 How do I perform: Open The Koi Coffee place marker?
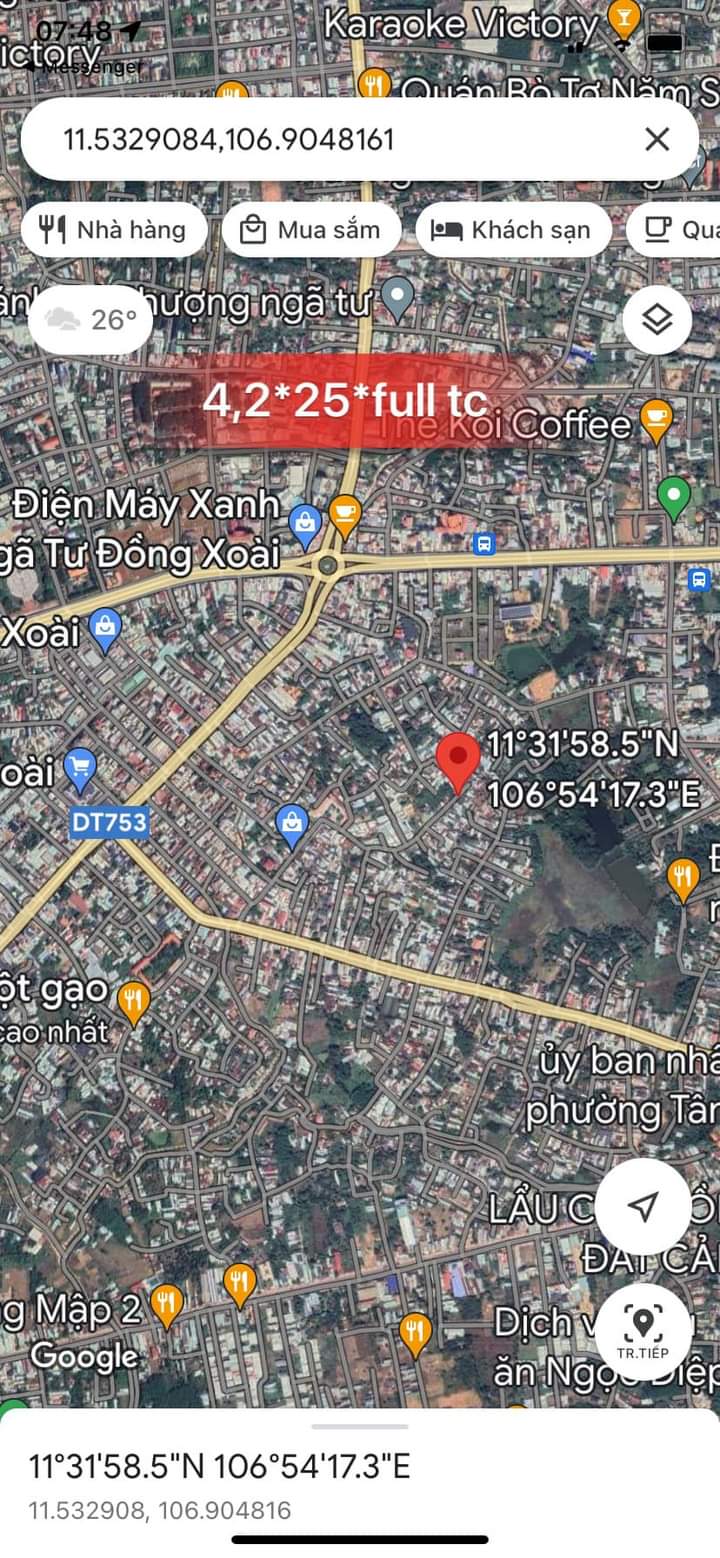(656, 420)
